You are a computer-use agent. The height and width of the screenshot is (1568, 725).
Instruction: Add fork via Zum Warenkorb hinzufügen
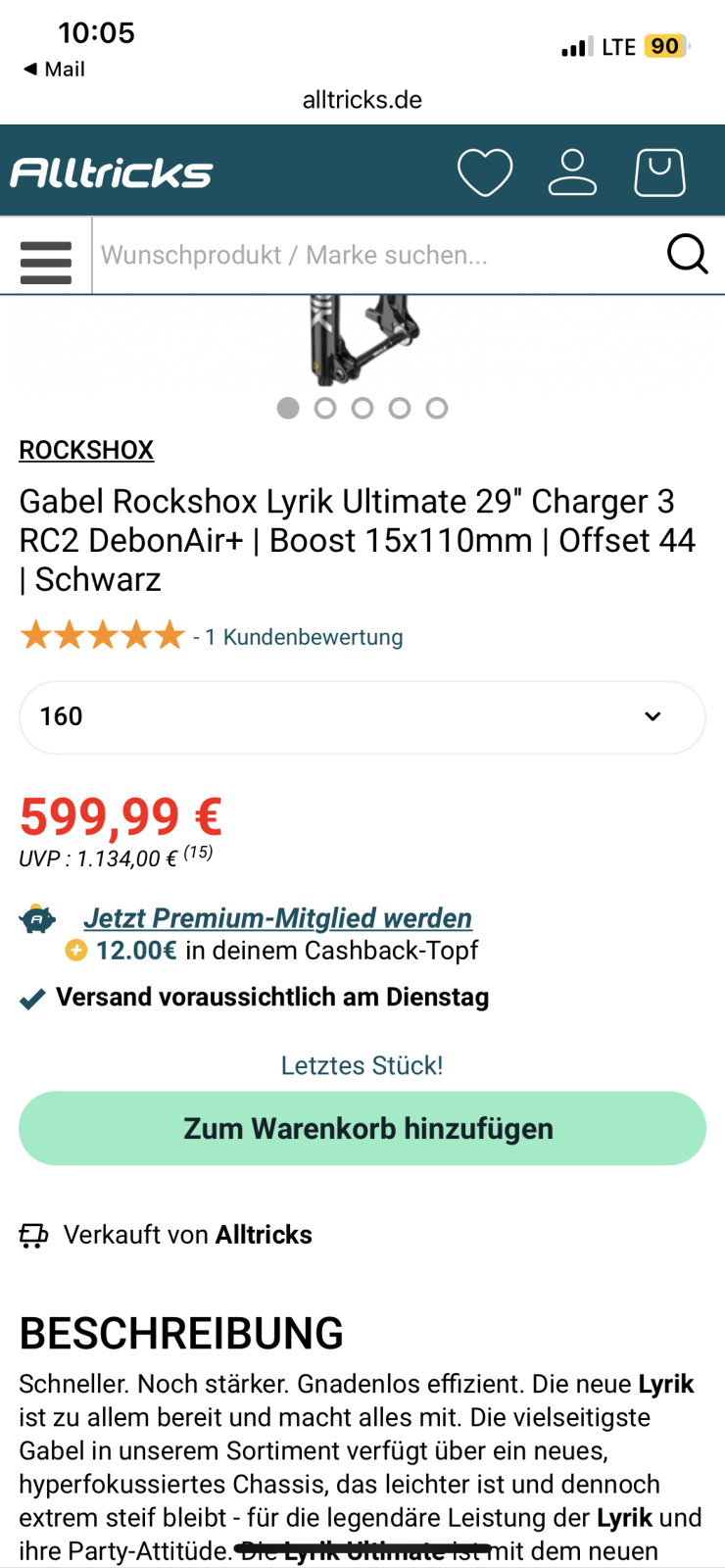[362, 1128]
